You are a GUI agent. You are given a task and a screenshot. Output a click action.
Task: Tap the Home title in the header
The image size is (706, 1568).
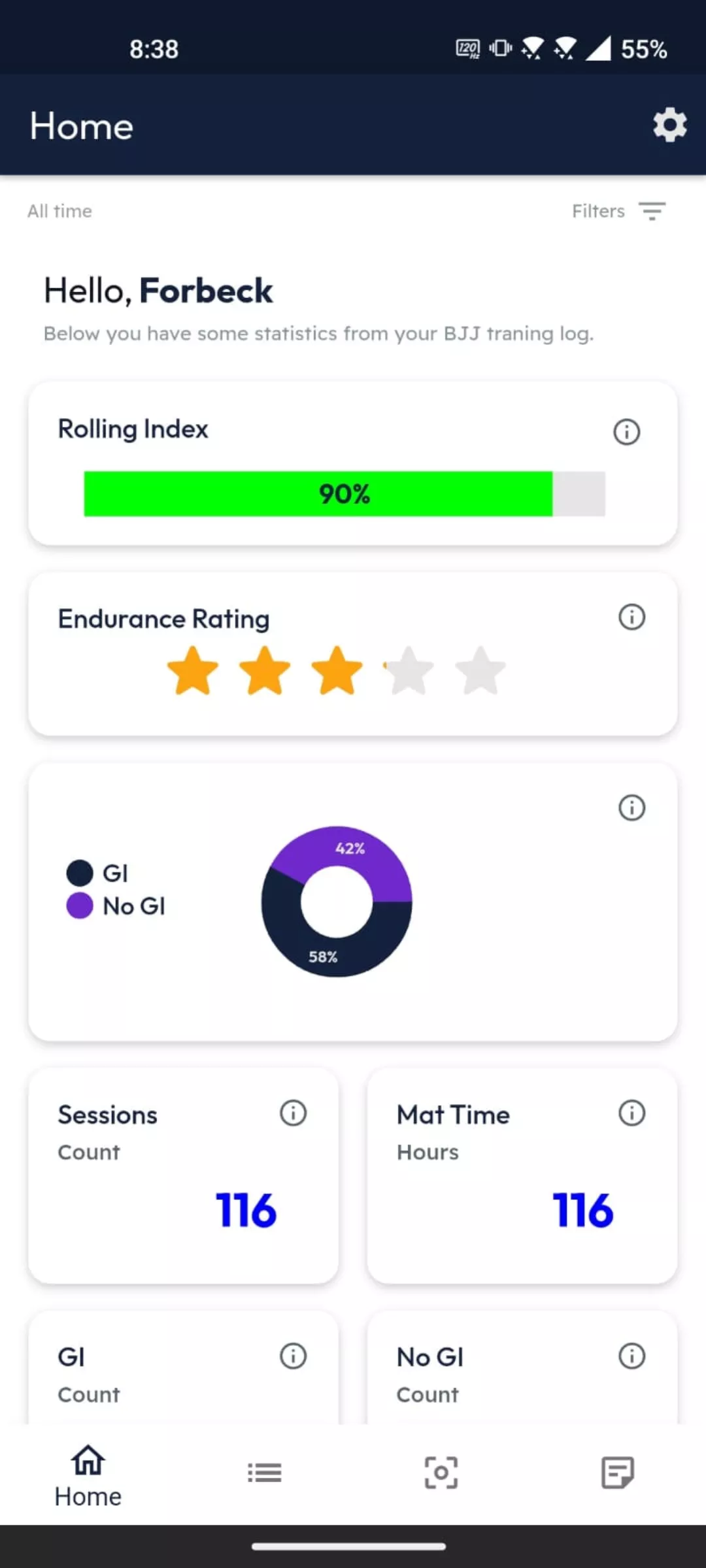point(80,125)
